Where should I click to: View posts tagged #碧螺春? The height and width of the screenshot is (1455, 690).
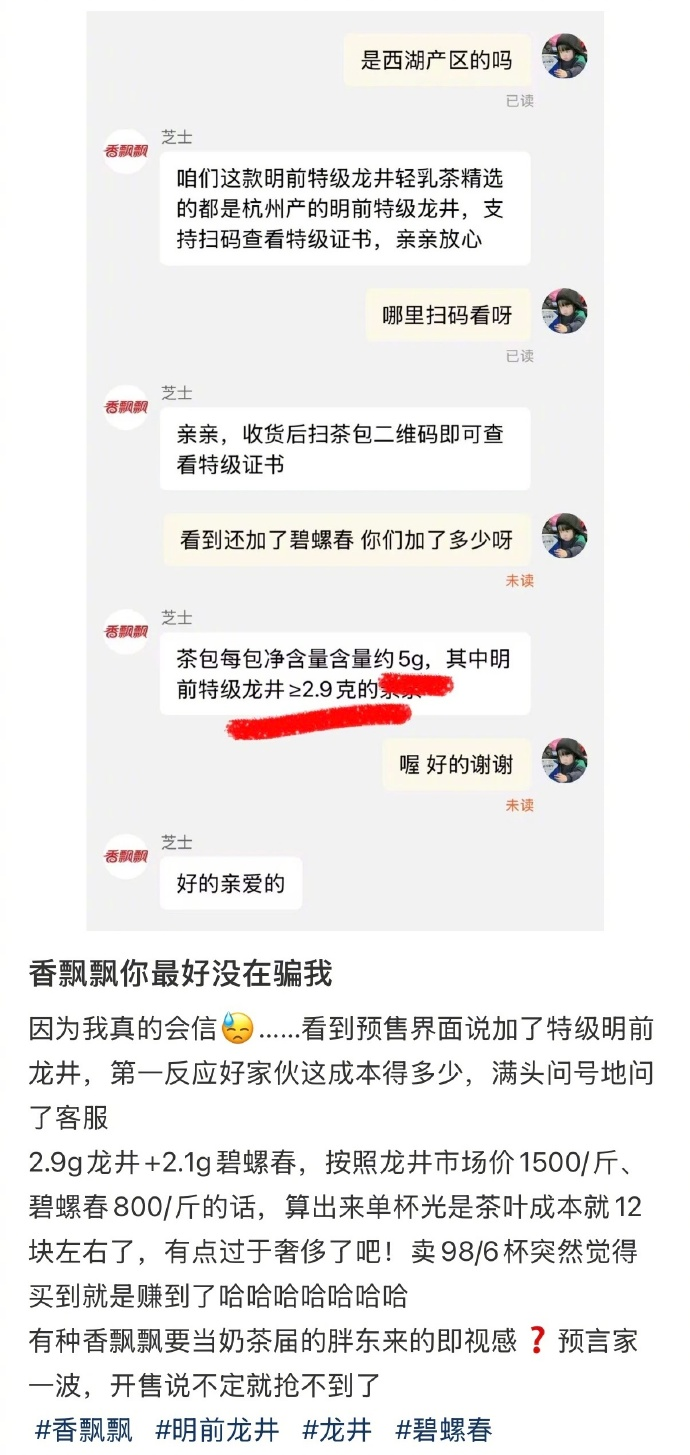tap(444, 1430)
